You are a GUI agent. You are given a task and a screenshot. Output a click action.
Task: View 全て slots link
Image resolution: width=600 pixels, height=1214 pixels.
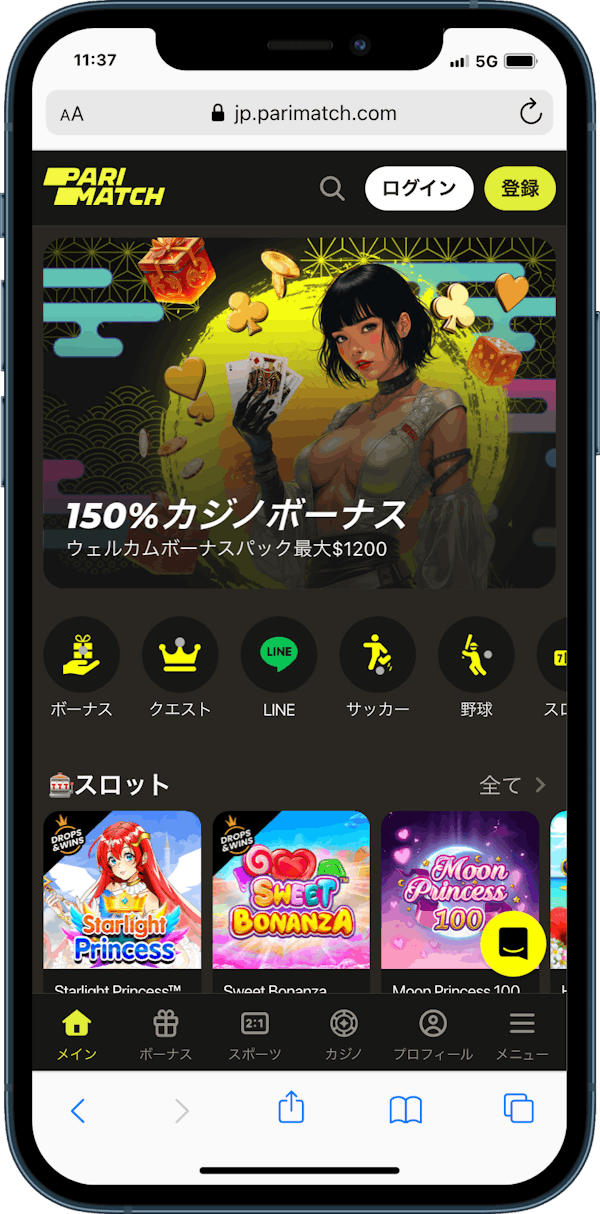pyautogui.click(x=513, y=786)
